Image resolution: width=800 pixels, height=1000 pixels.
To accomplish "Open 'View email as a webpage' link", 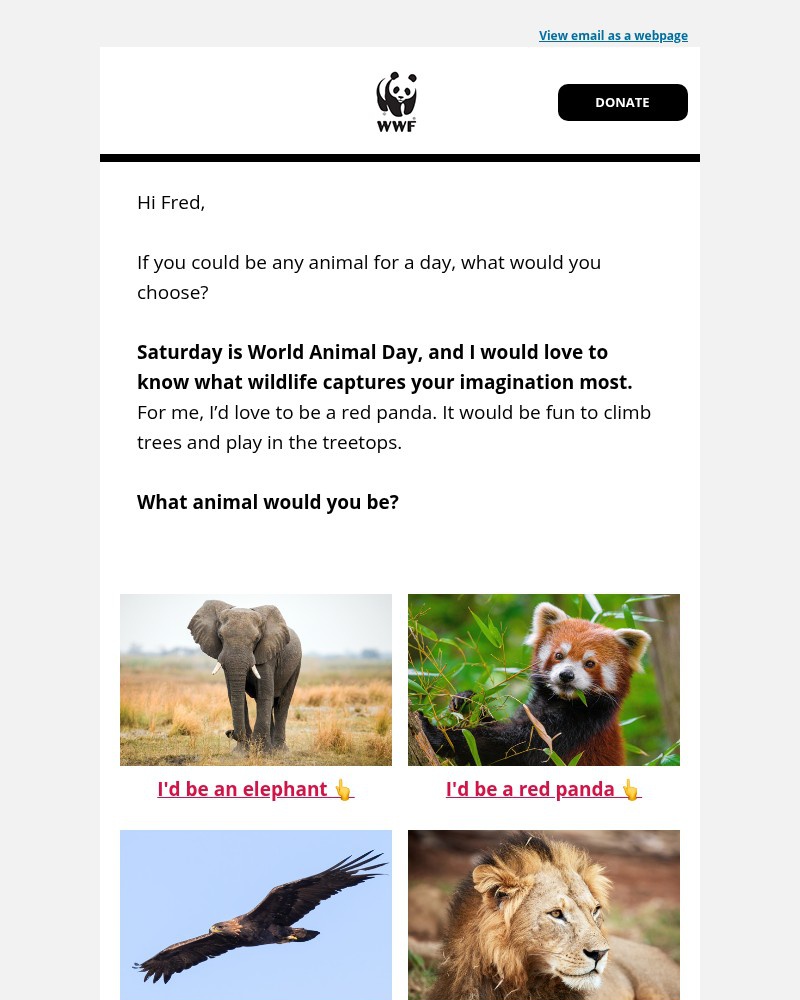I will [x=613, y=35].
